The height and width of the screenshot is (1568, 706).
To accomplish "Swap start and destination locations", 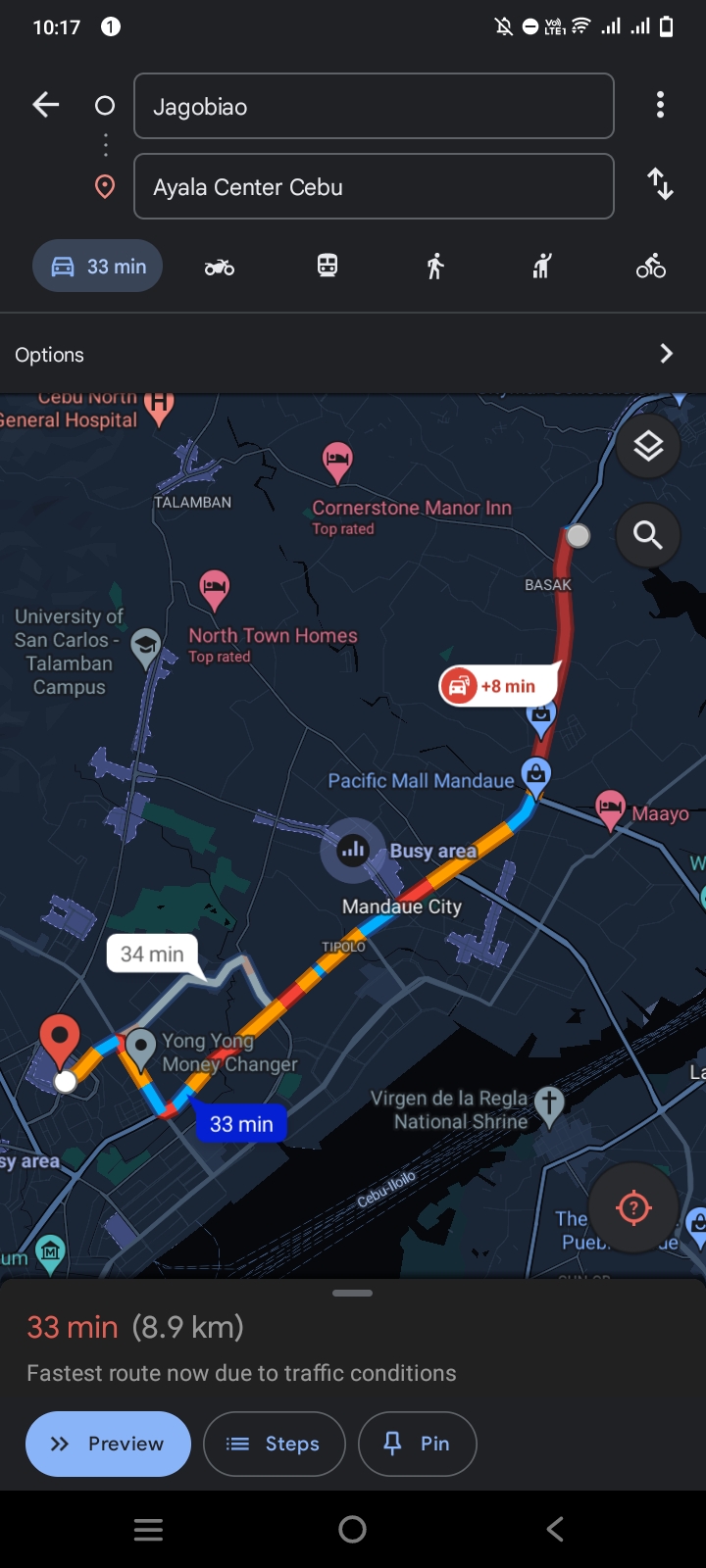I will [x=660, y=184].
